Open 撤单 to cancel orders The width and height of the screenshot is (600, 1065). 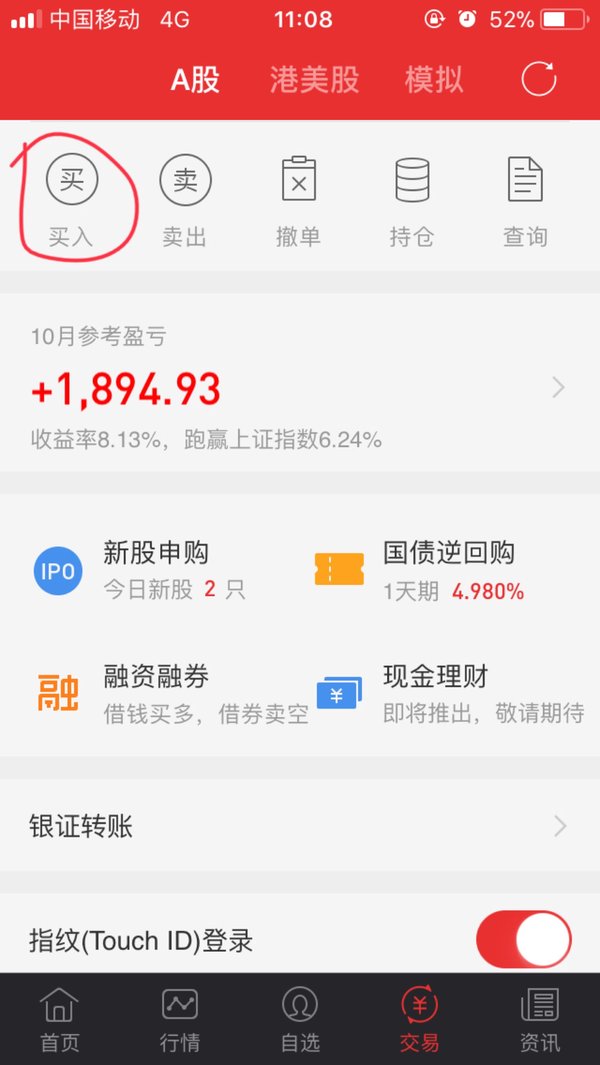click(298, 202)
